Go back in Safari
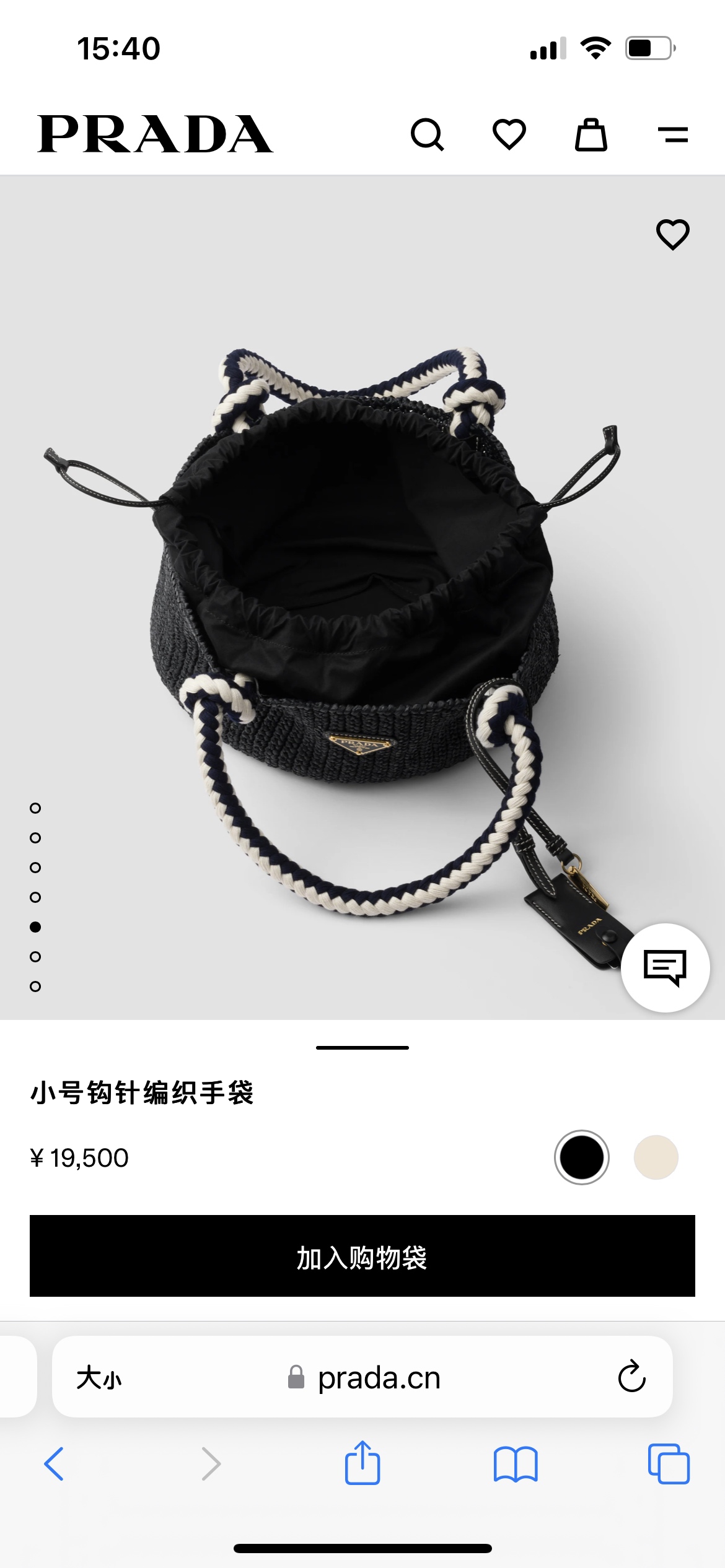This screenshot has height=1568, width=725. point(54,1464)
